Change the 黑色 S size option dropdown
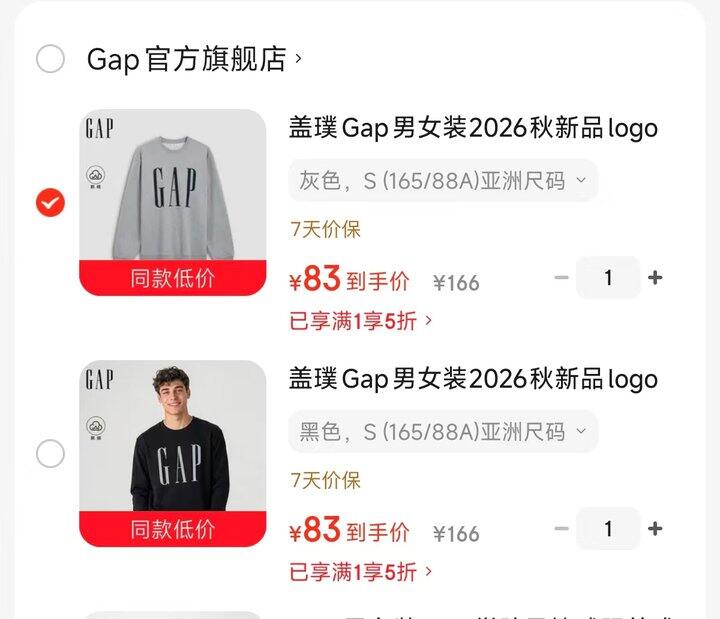 [443, 432]
